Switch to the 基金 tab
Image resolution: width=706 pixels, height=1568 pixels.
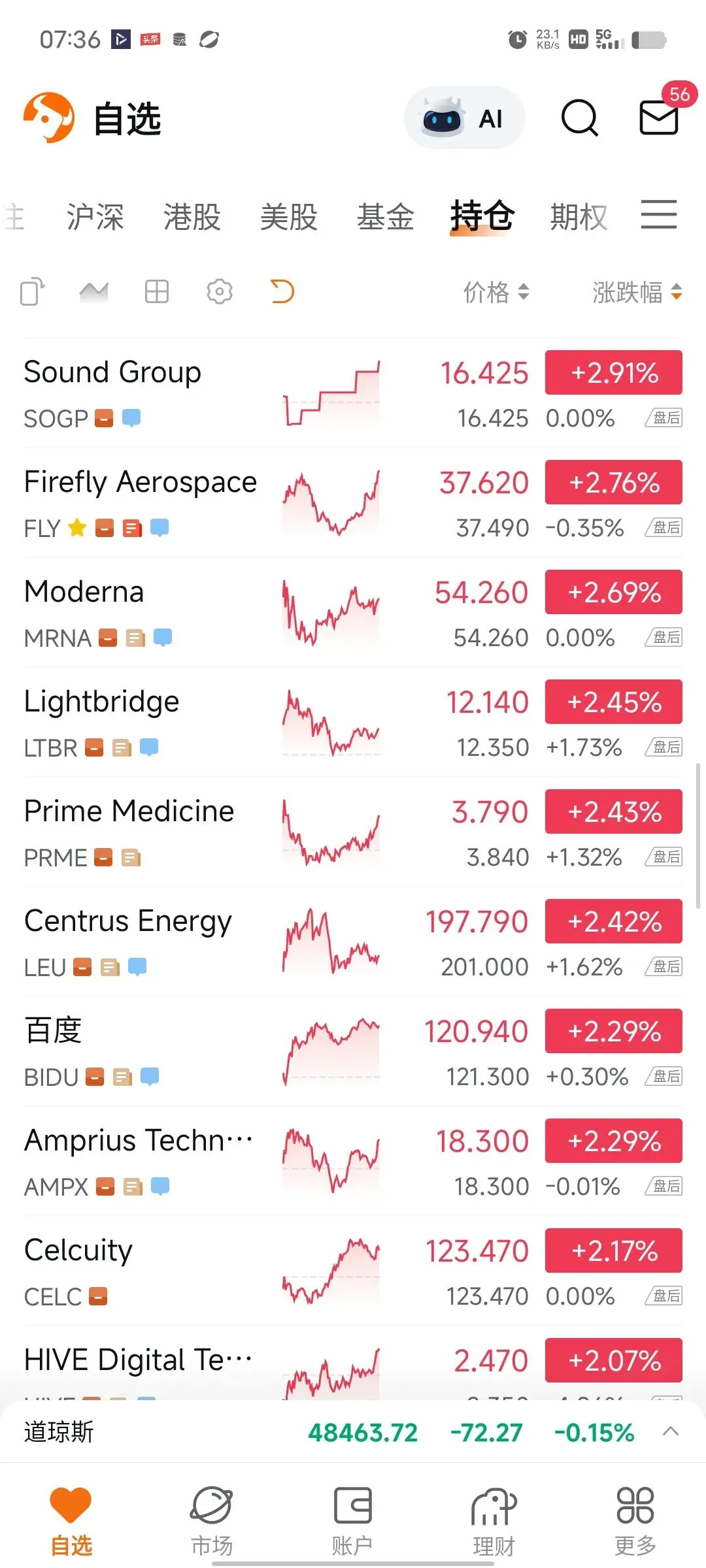coord(385,217)
